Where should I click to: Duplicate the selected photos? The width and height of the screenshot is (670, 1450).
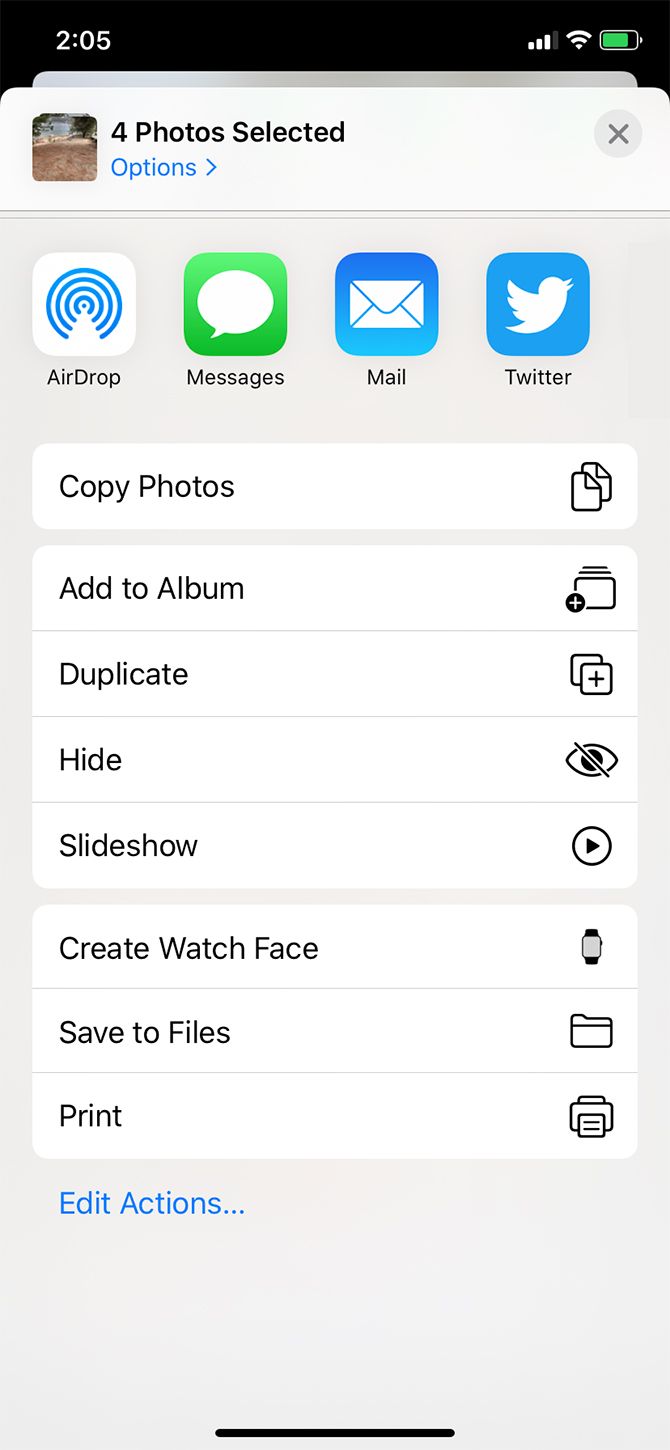tap(334, 674)
